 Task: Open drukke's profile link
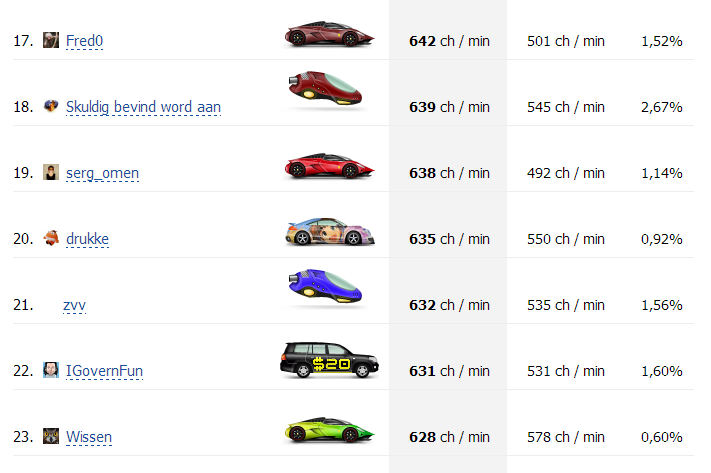pos(87,239)
